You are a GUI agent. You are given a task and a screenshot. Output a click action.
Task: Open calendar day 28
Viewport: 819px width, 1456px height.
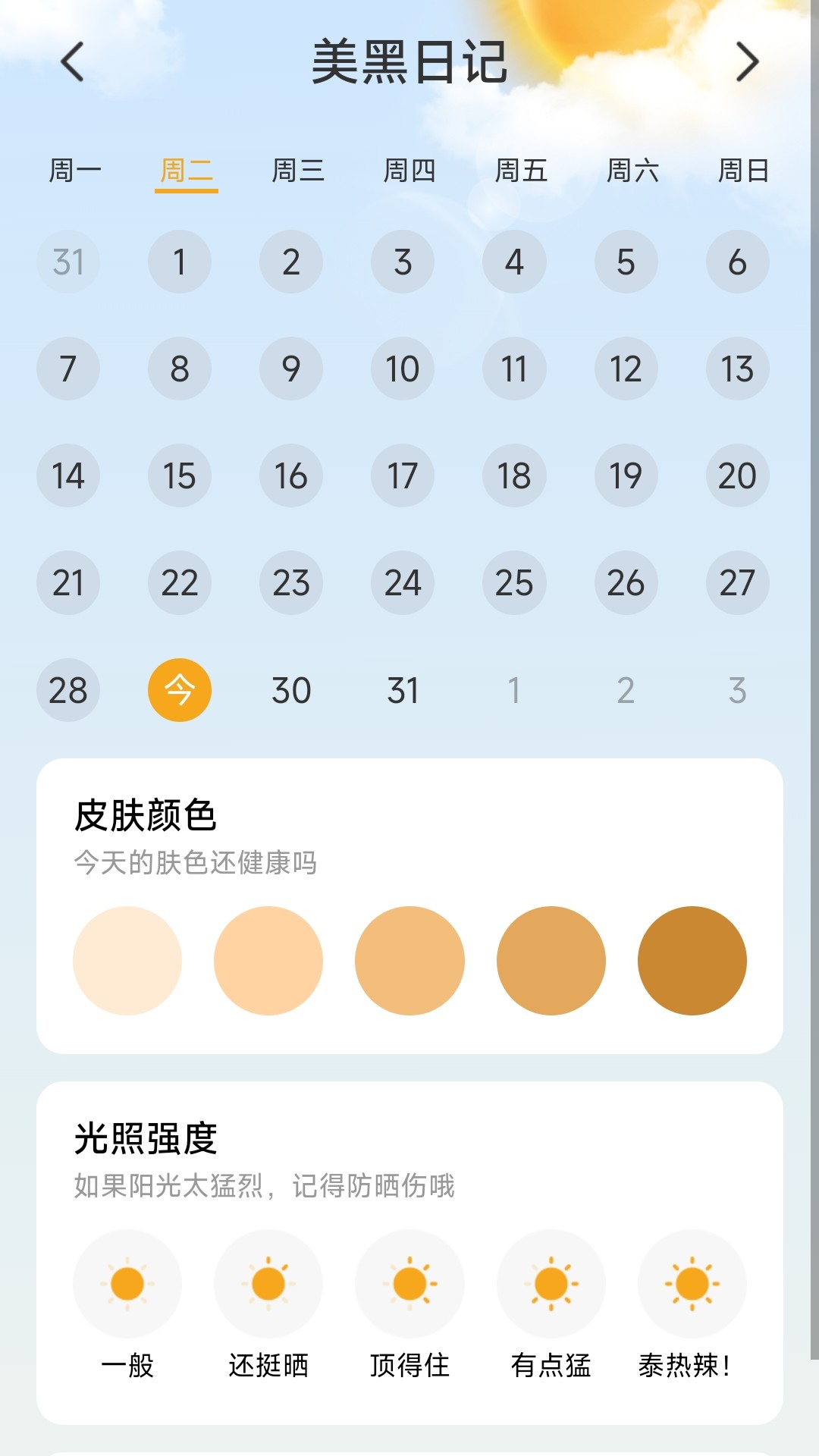point(68,690)
